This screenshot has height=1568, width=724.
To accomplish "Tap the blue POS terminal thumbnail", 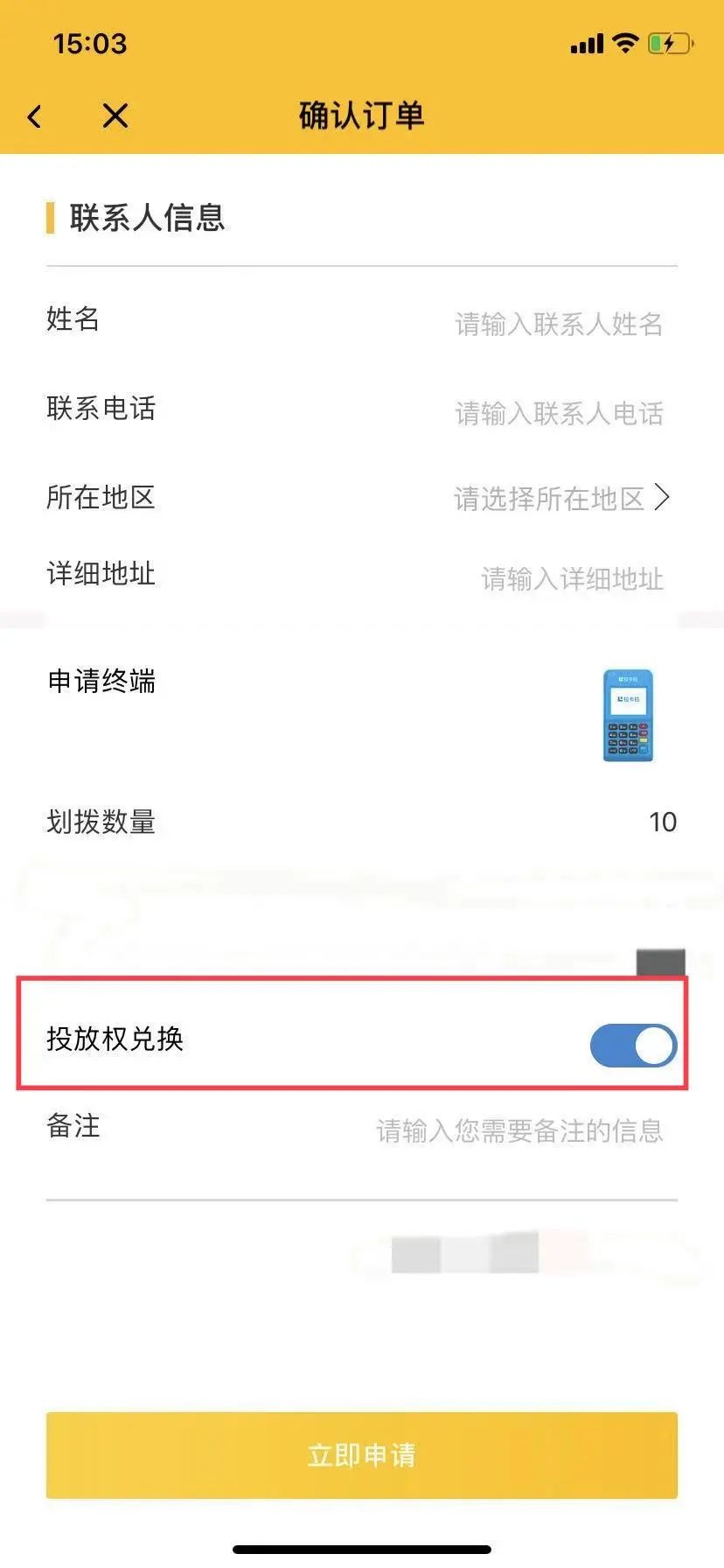I will 627,716.
